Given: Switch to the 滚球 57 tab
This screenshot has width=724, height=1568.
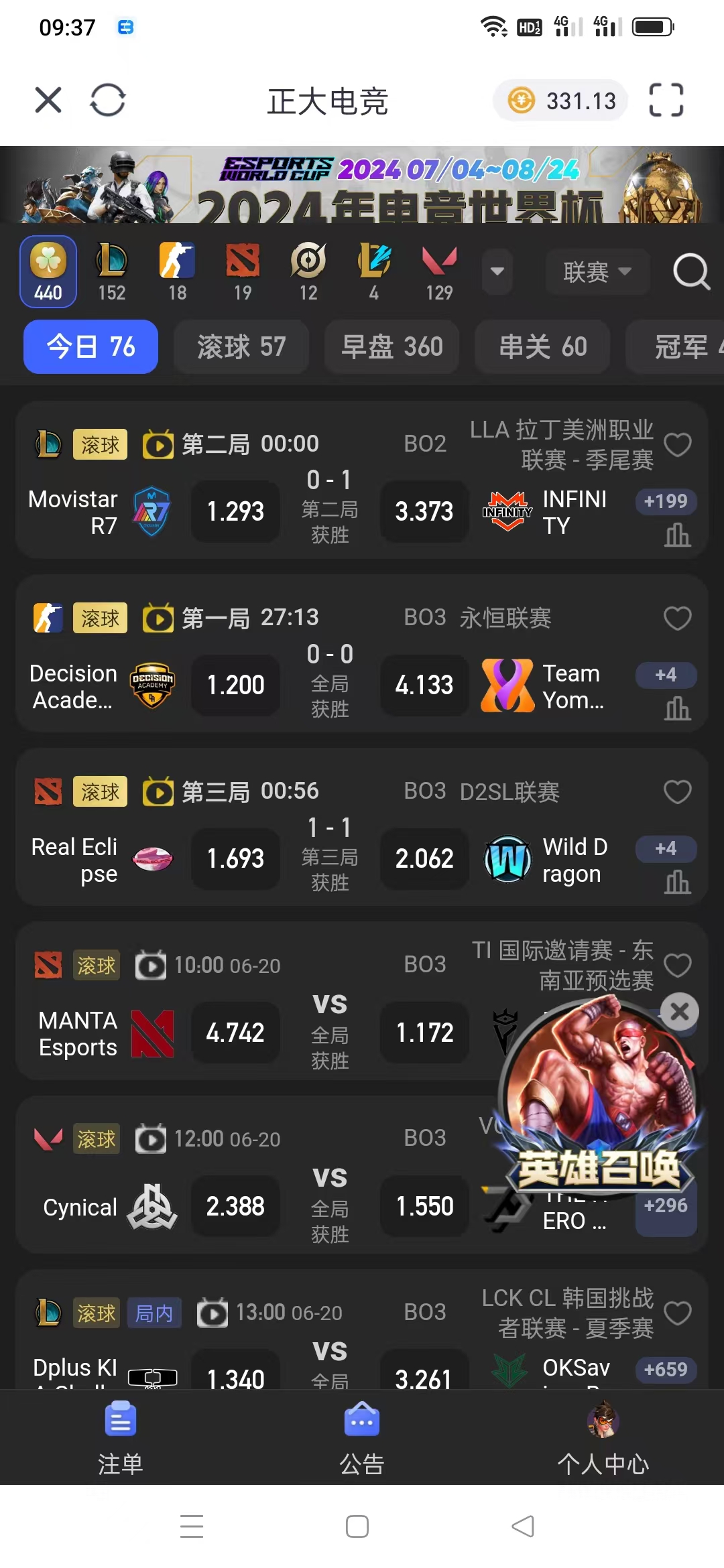Looking at the screenshot, I should pyautogui.click(x=241, y=347).
